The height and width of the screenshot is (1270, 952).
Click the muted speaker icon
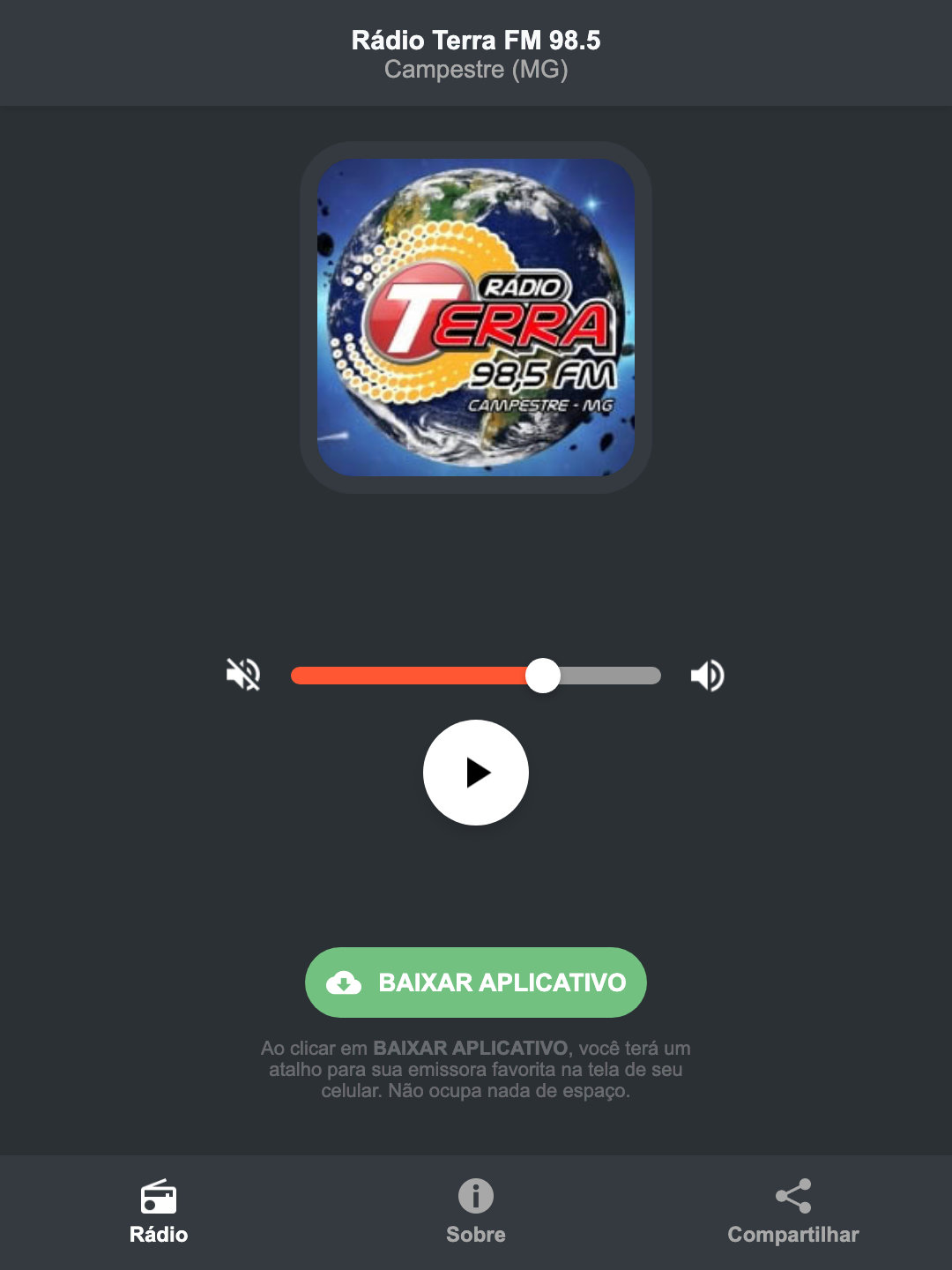click(243, 675)
